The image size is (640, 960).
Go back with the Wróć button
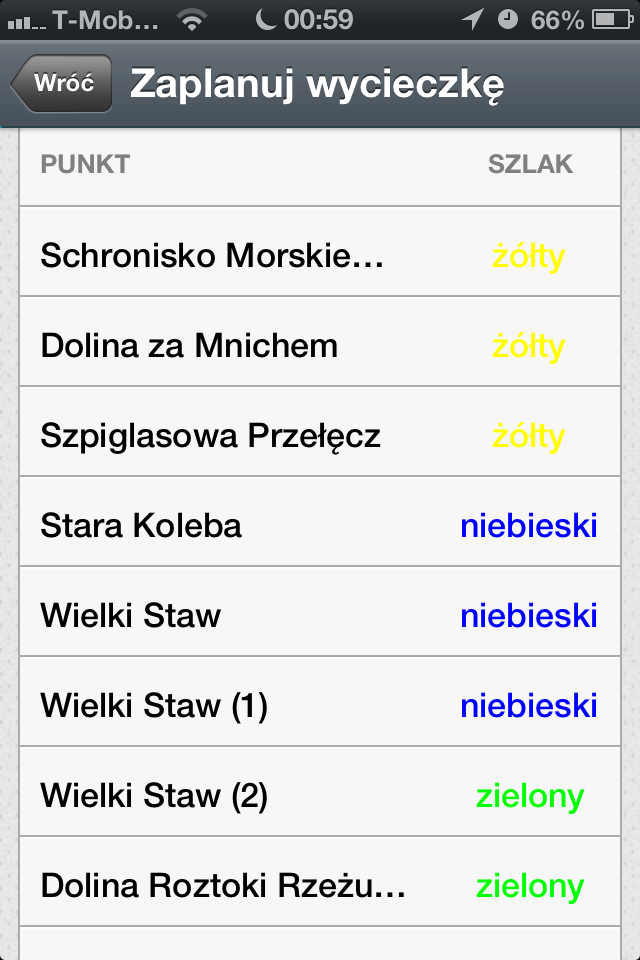[x=62, y=84]
